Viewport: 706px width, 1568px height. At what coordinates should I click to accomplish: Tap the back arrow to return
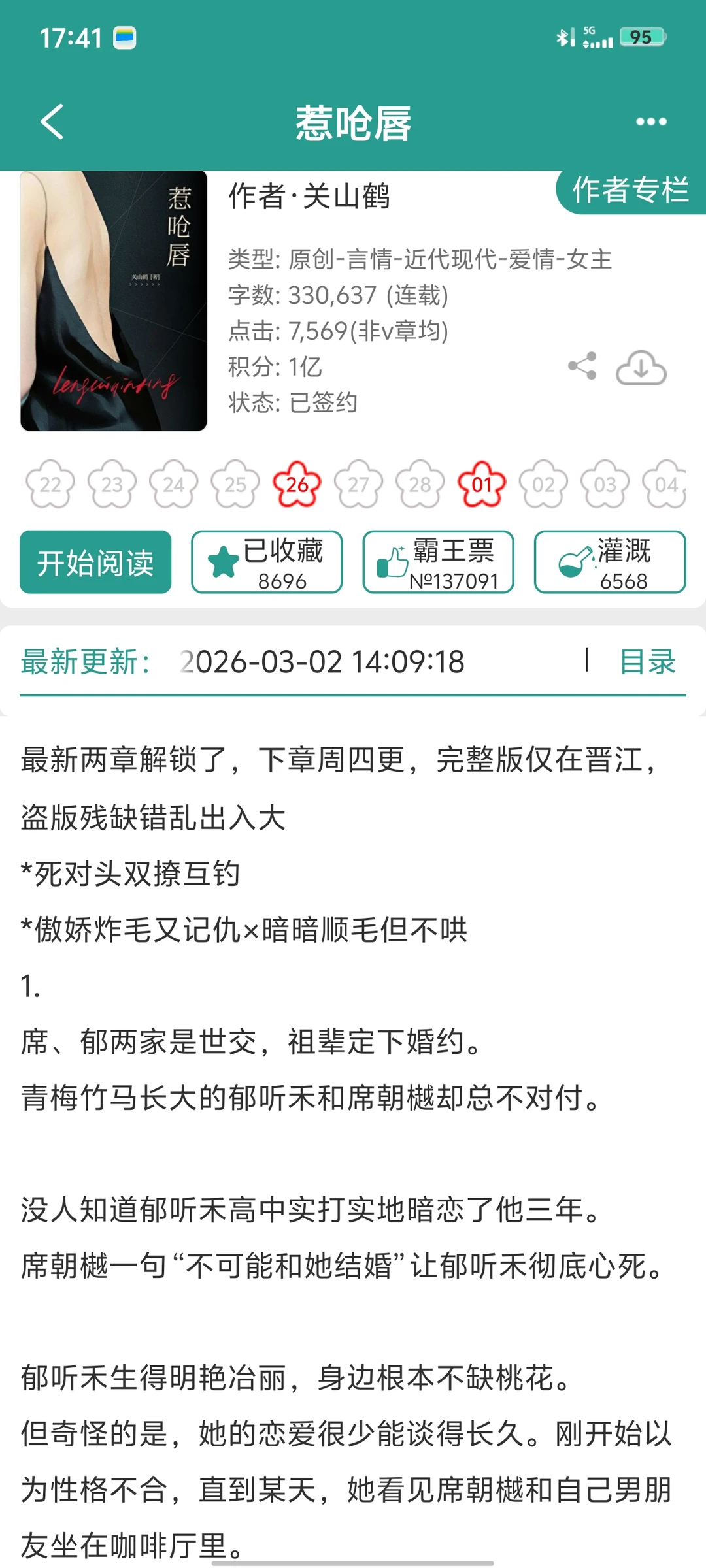[51, 122]
